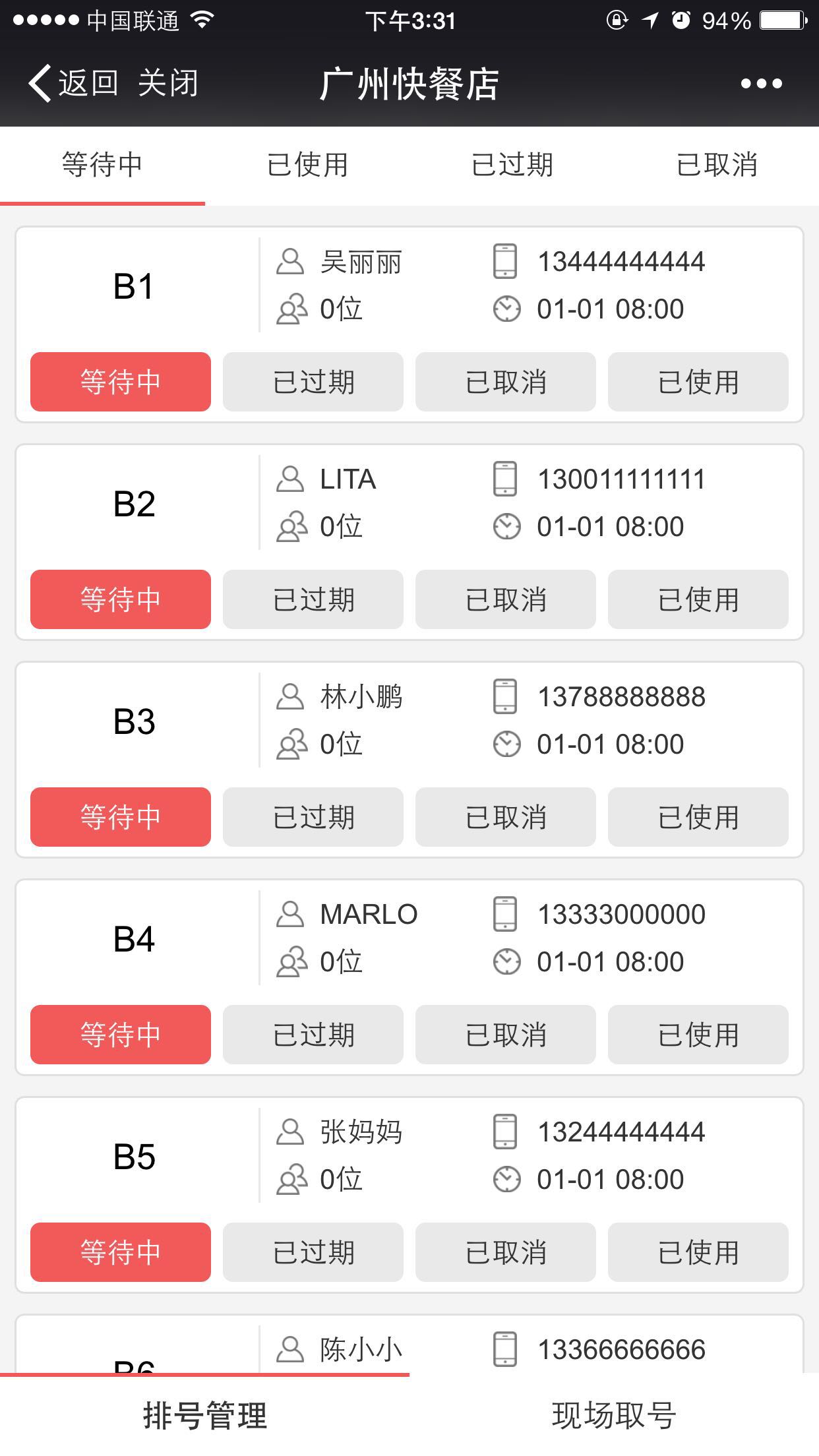Switch to the 已使用 top tab
Screen dimensions: 819x1456
coord(307,165)
